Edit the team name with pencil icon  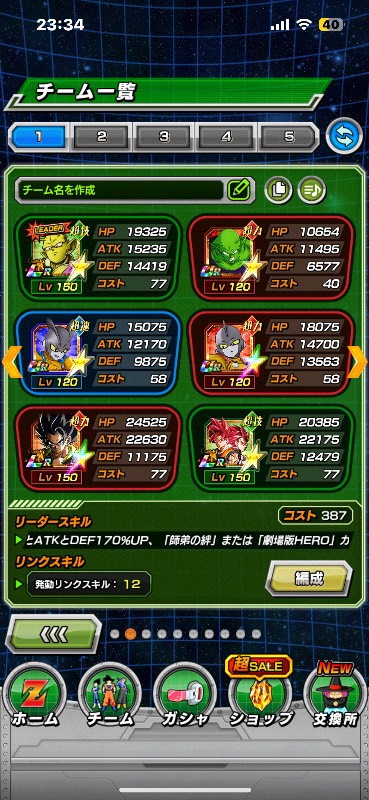click(x=238, y=190)
